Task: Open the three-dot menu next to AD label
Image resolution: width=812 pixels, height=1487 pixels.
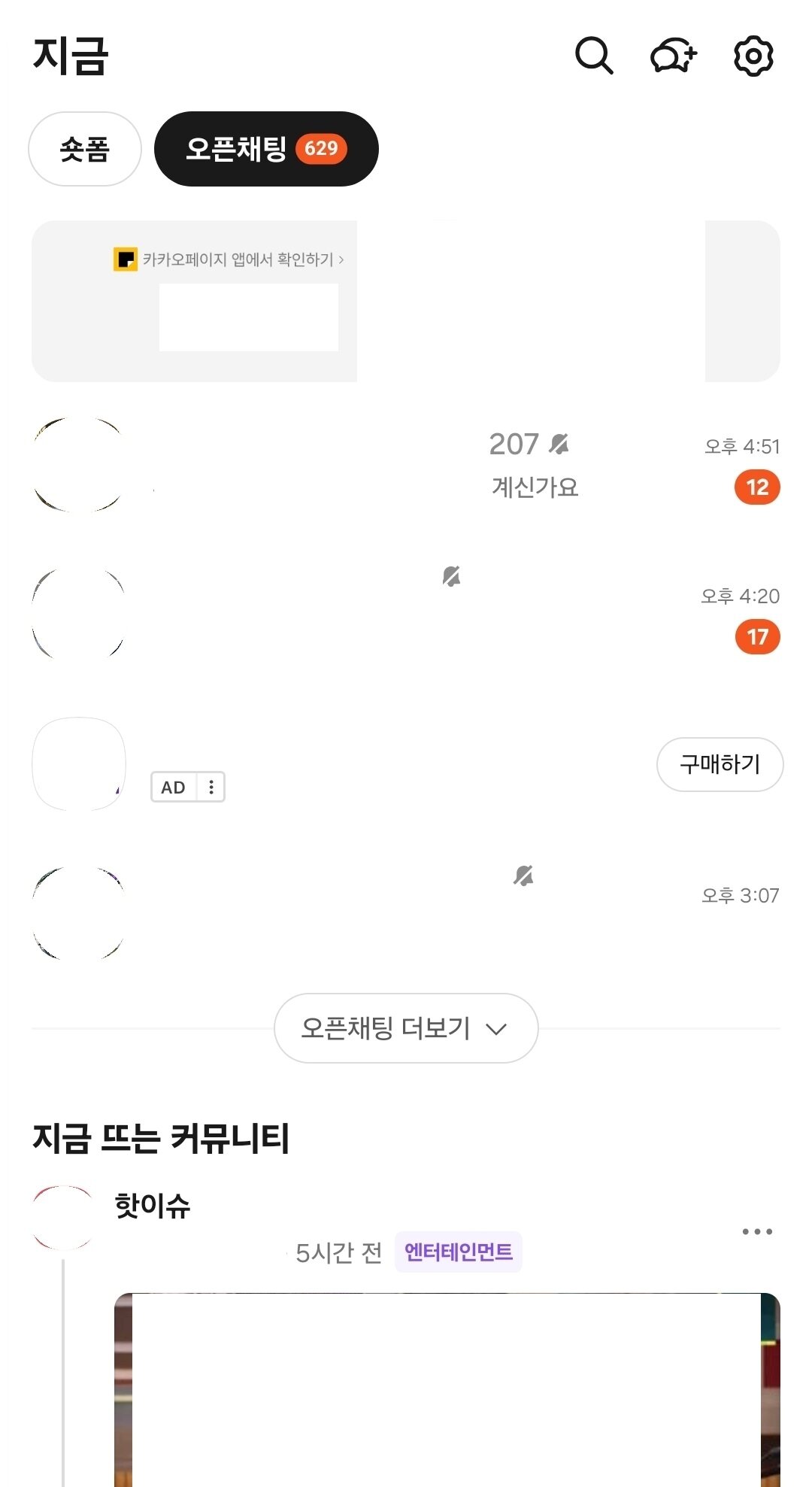Action: (x=211, y=787)
